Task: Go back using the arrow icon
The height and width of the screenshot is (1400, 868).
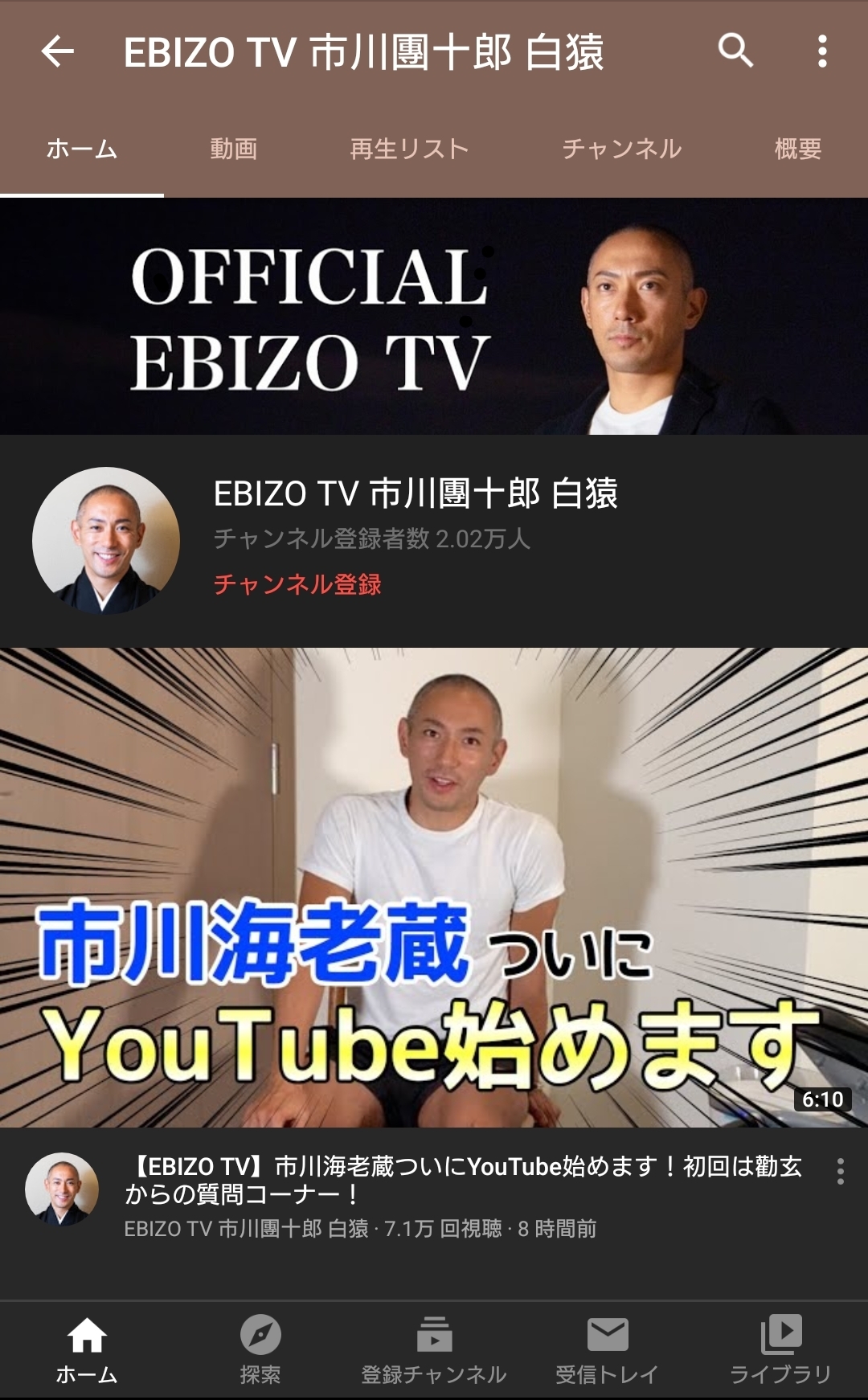Action: [x=58, y=51]
